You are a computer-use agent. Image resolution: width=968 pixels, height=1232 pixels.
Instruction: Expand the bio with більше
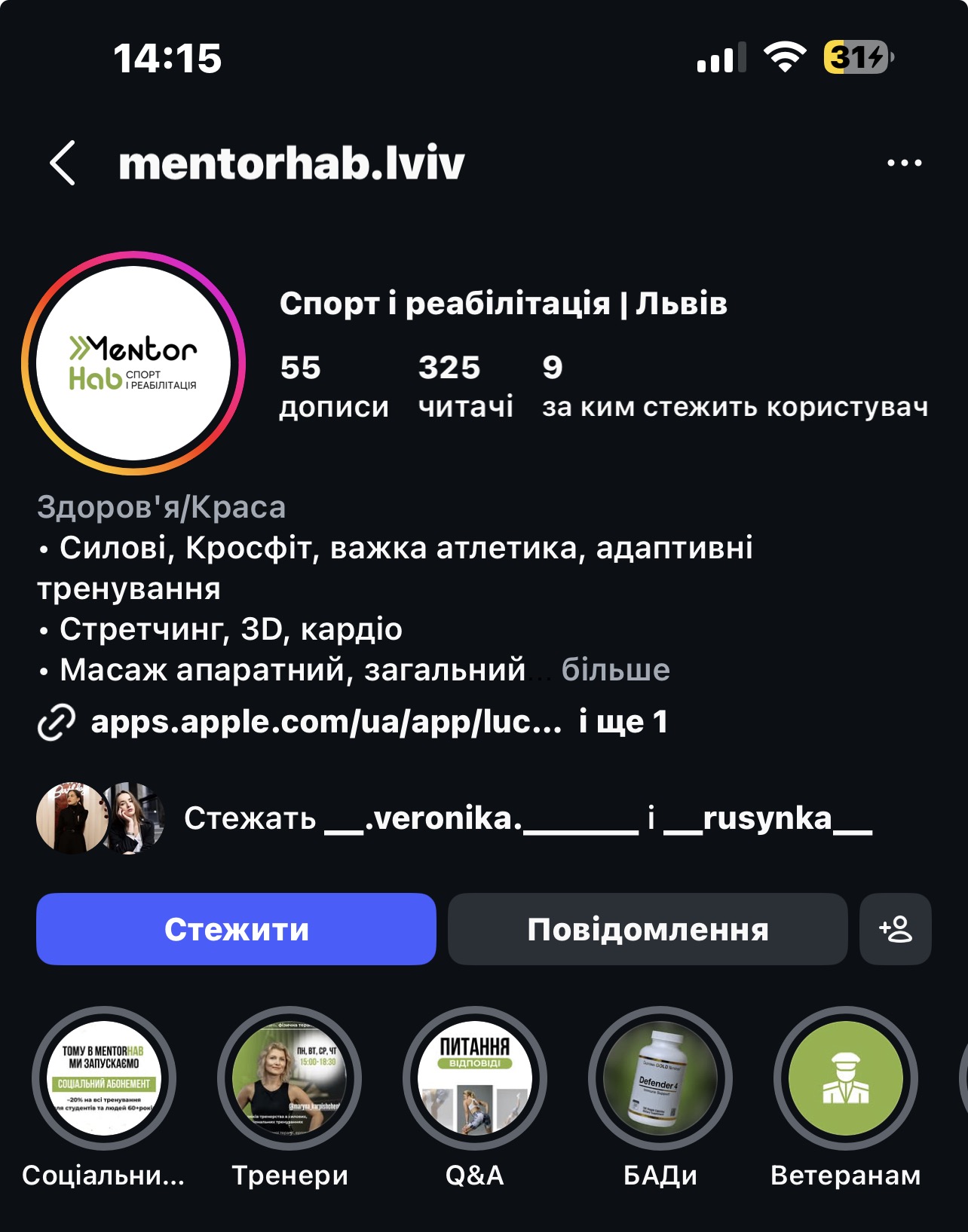click(615, 670)
